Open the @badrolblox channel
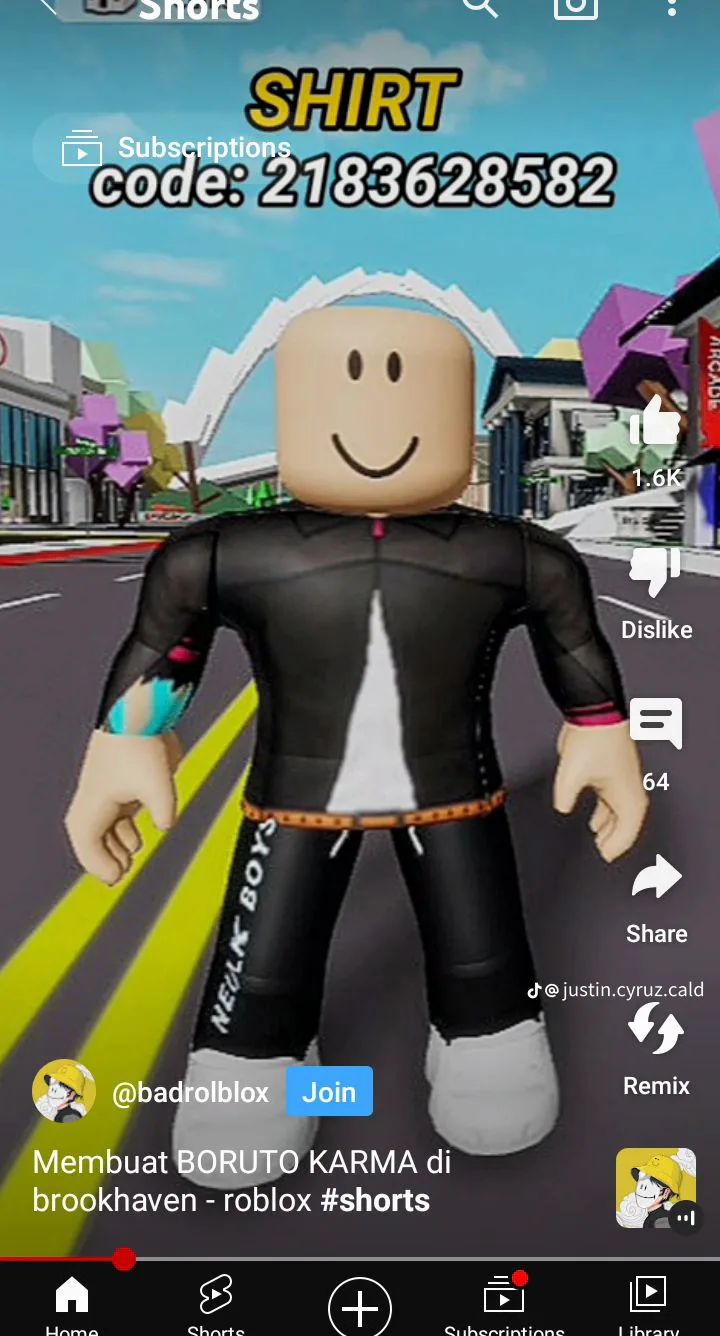This screenshot has height=1336, width=720. point(190,1092)
